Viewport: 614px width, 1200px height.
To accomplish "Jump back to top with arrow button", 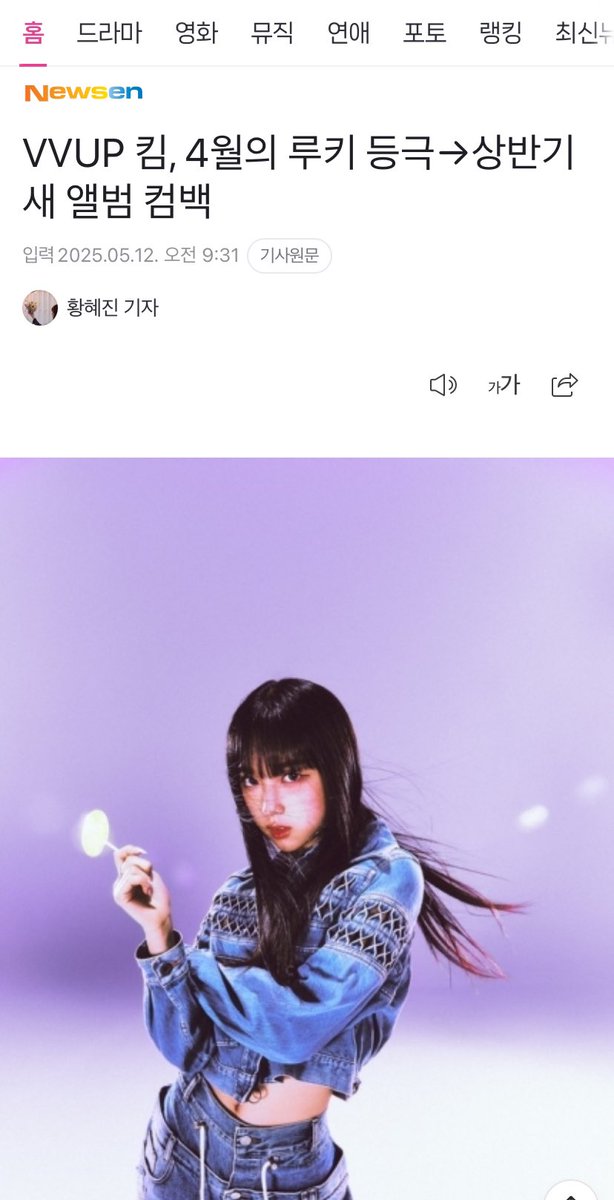I will 572,1190.
